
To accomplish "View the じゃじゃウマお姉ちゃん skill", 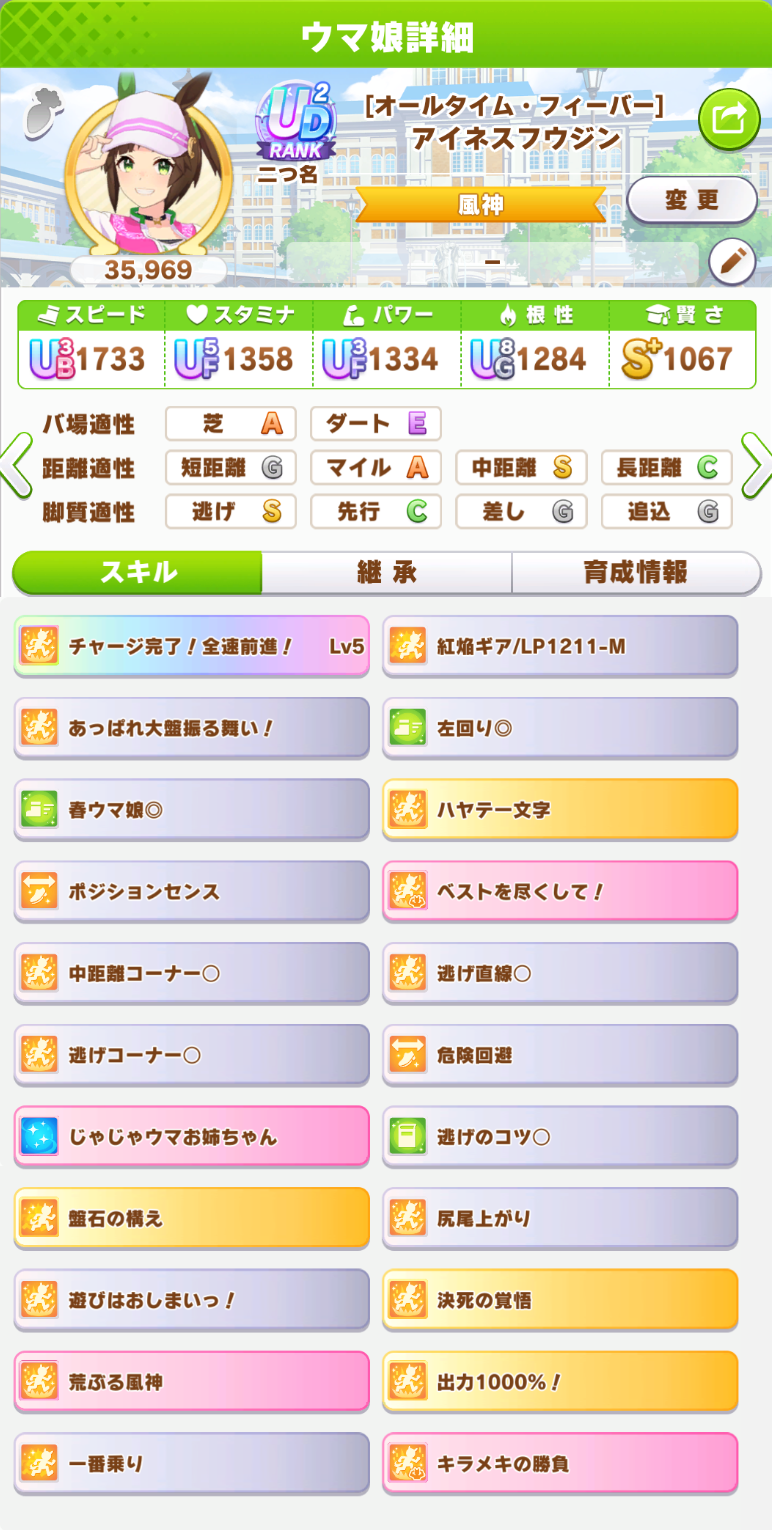I will [x=191, y=1137].
